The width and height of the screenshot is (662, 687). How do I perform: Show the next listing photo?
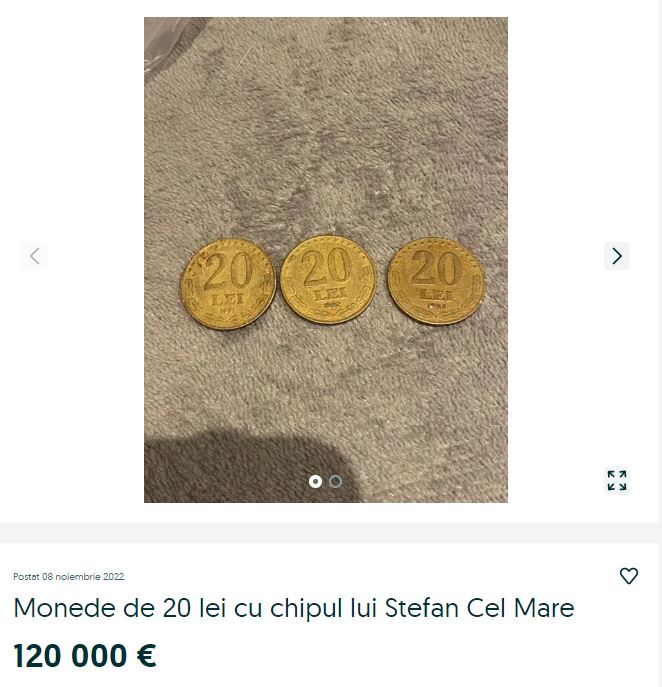(617, 256)
